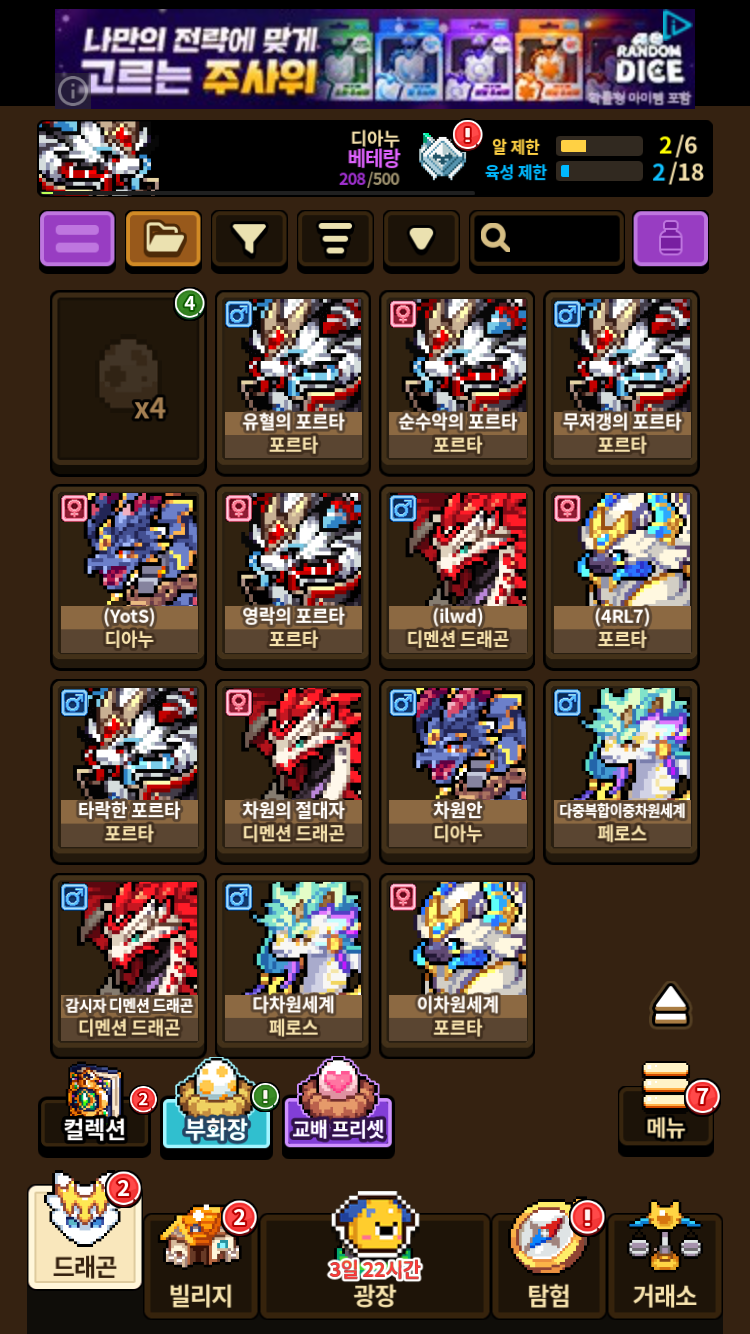Expand the down-arrow dropdown in the toolbar
This screenshot has width=750, height=1334.
click(x=421, y=238)
